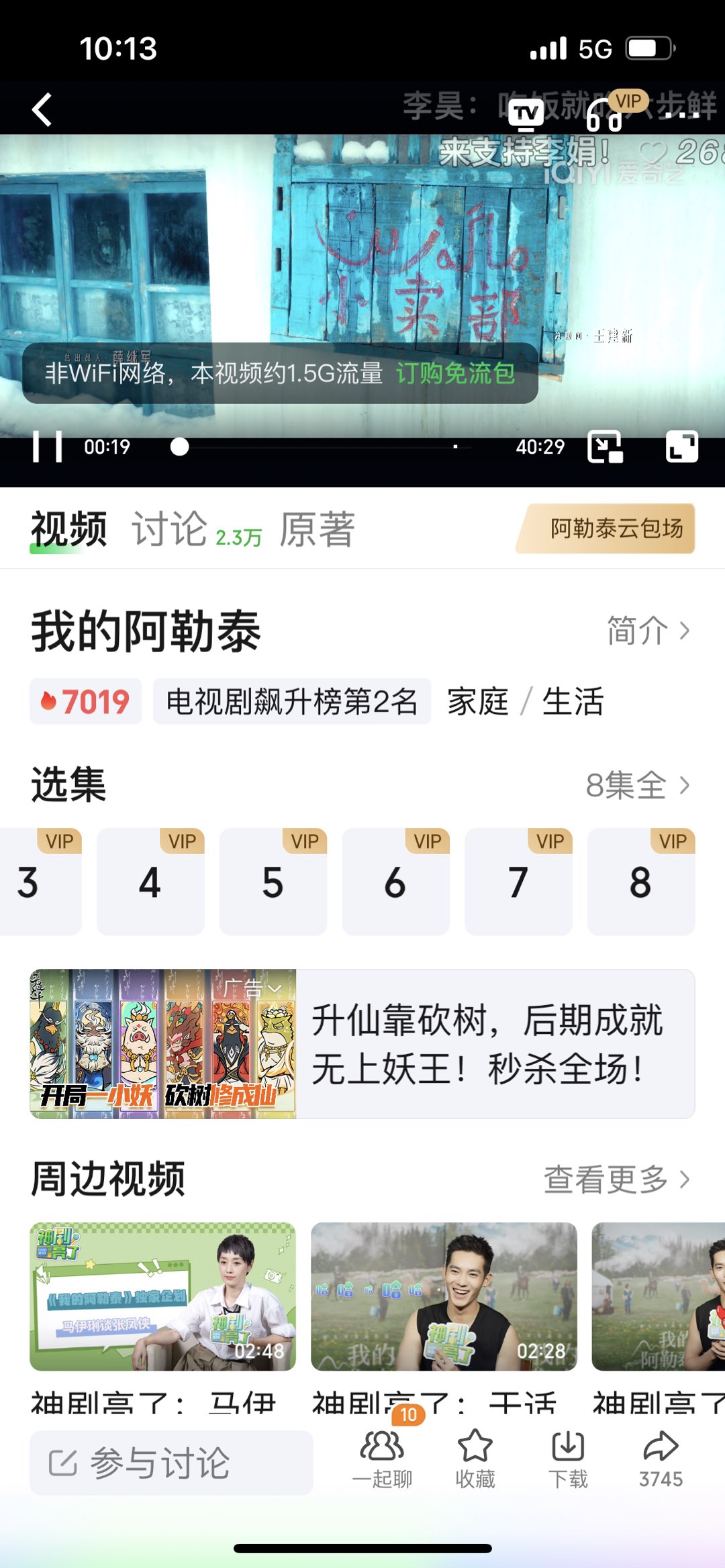Open 阿勒泰云包场 button
Screen dimensions: 725x1568
(616, 529)
